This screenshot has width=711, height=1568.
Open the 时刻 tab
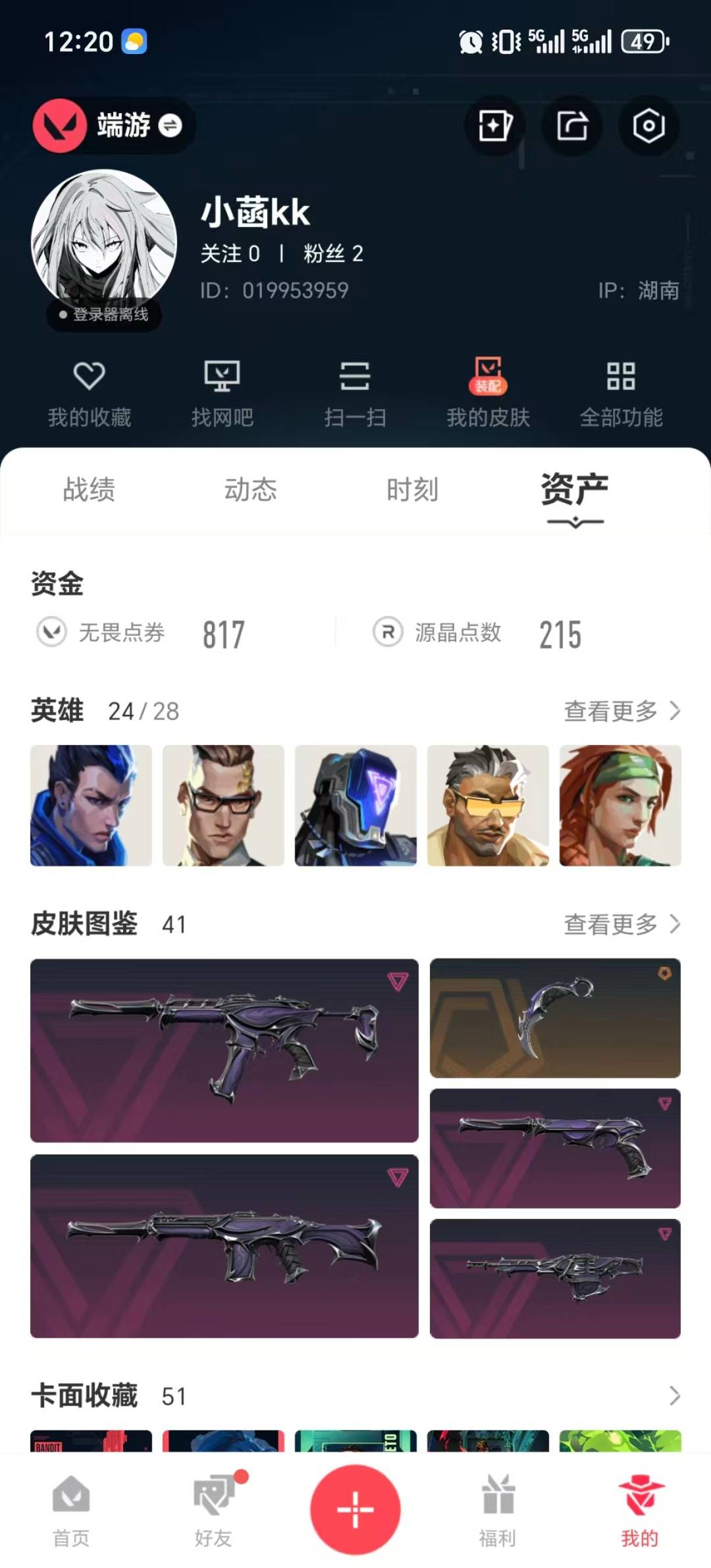click(412, 490)
